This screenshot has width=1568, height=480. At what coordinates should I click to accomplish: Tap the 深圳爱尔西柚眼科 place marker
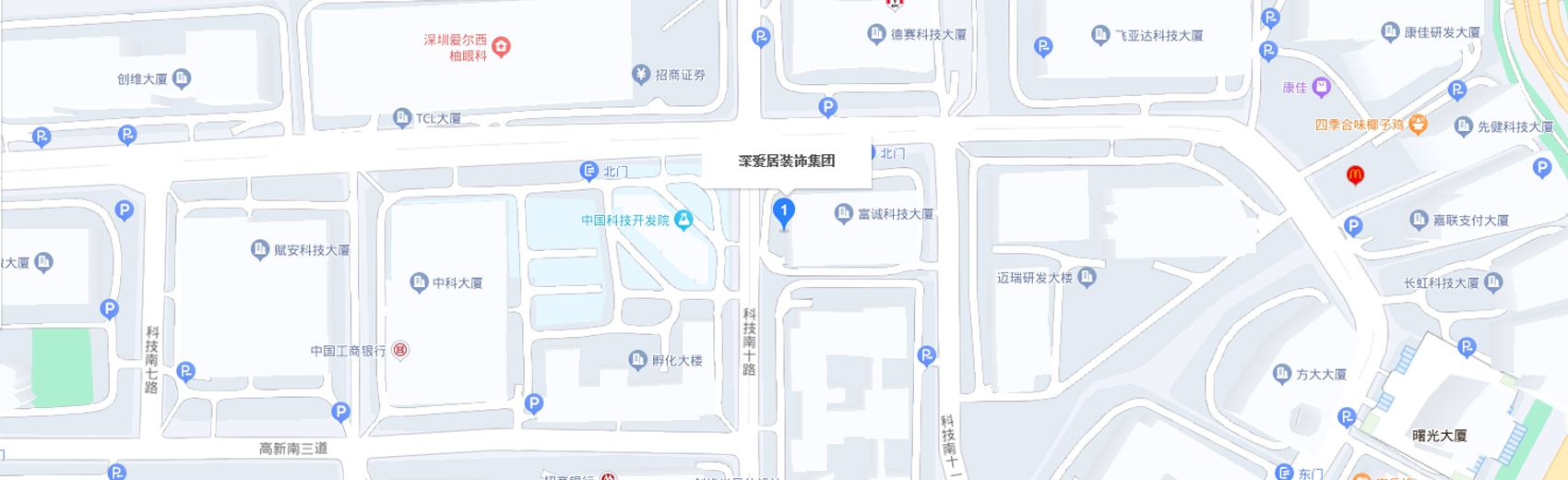pyautogui.click(x=501, y=46)
